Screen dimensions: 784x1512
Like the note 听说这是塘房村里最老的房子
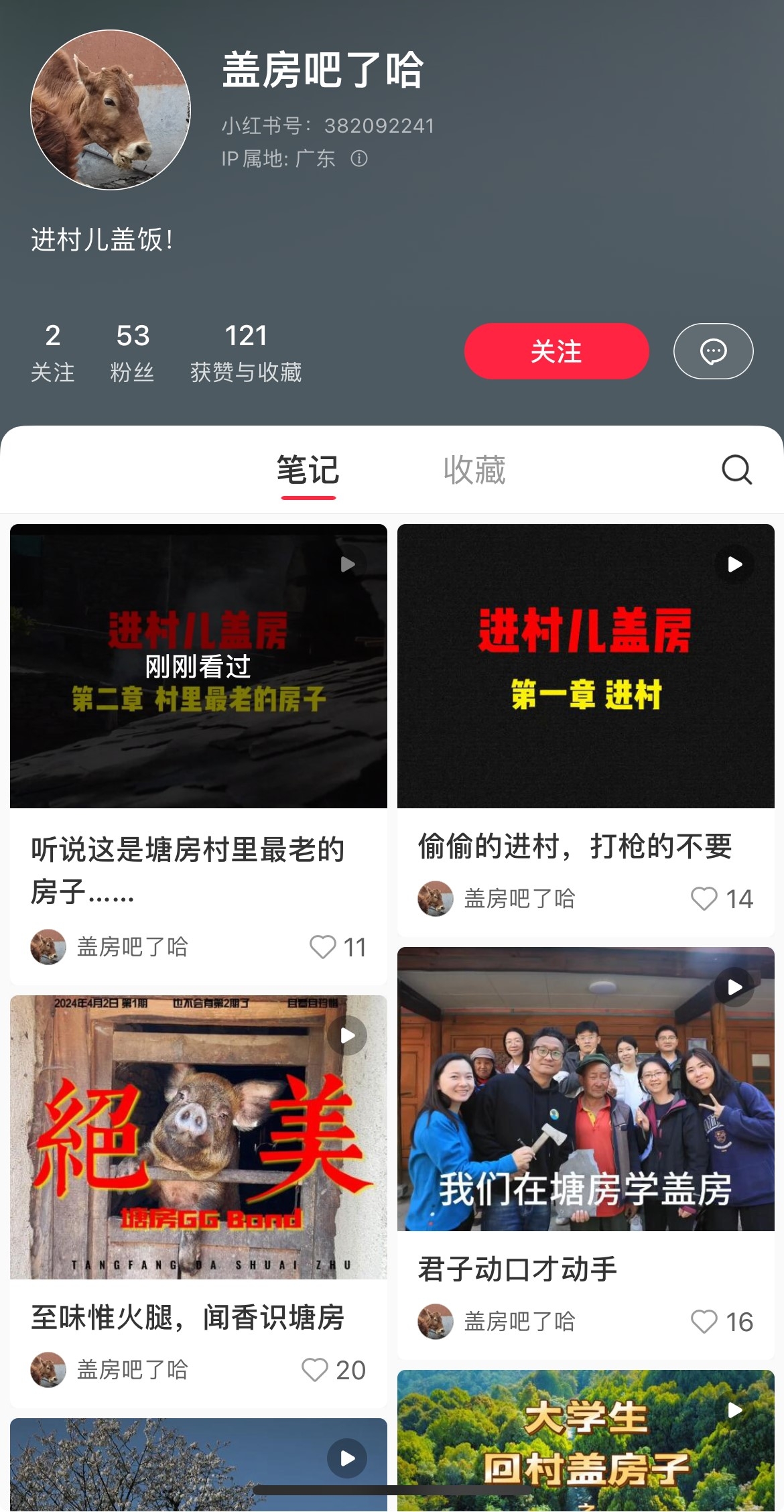click(322, 947)
